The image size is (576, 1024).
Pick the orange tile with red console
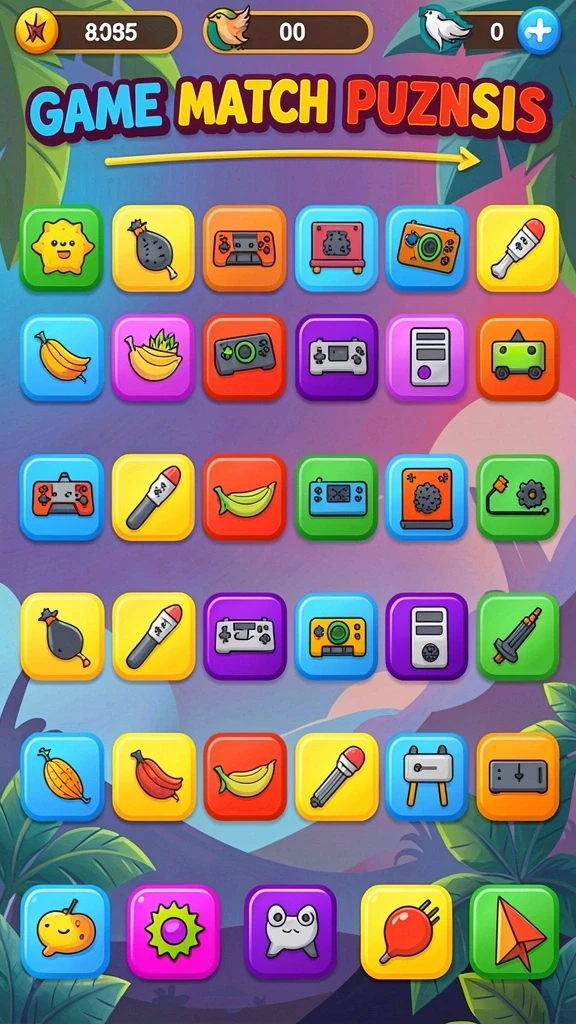(244, 248)
